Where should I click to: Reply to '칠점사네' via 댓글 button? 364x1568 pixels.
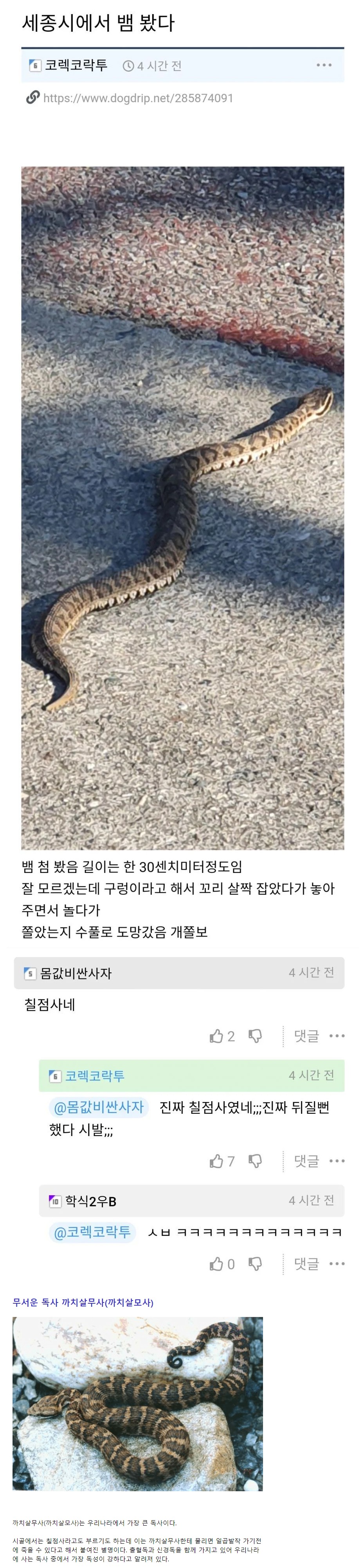click(306, 1036)
